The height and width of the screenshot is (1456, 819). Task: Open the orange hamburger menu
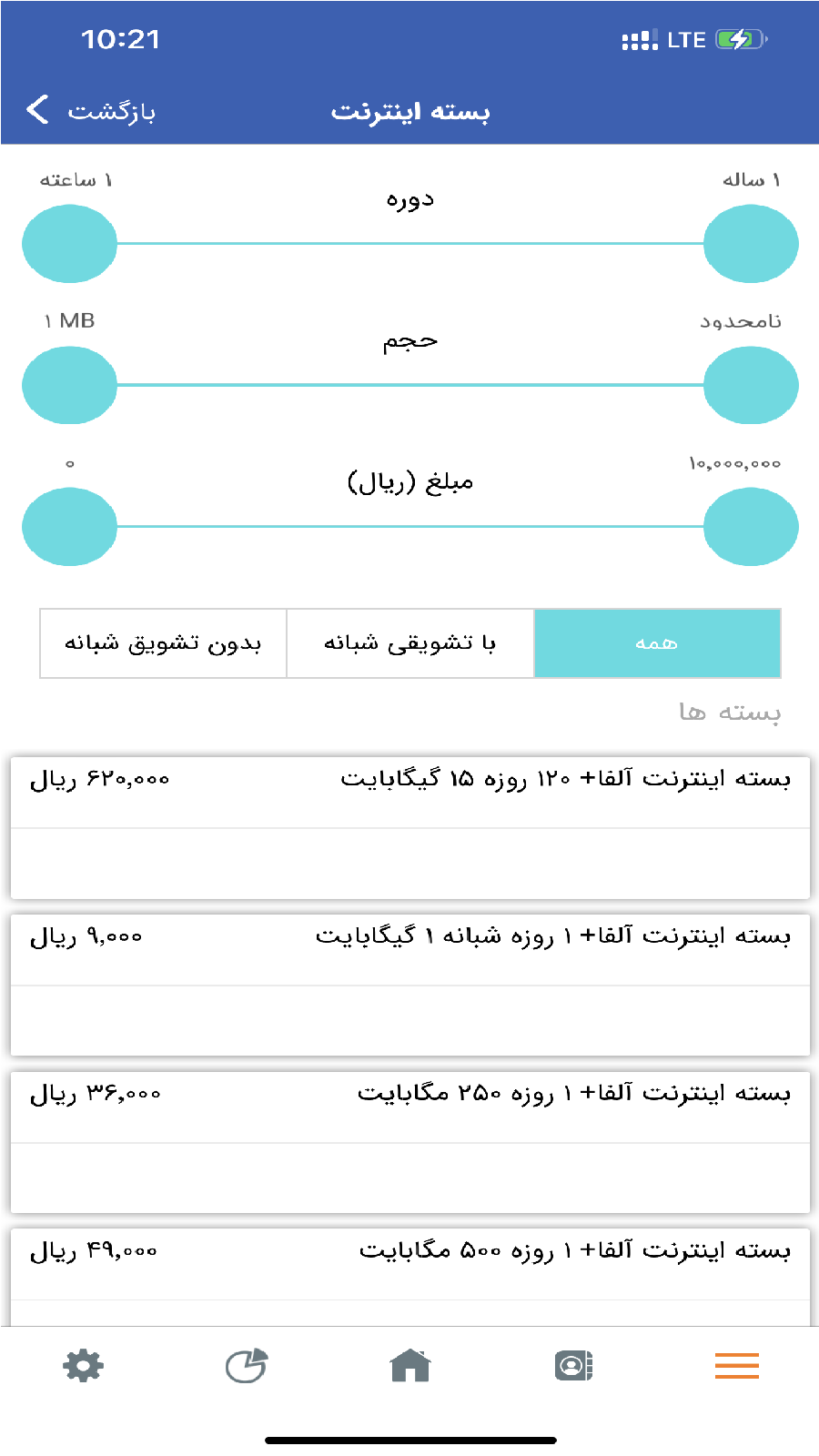coord(737,1366)
